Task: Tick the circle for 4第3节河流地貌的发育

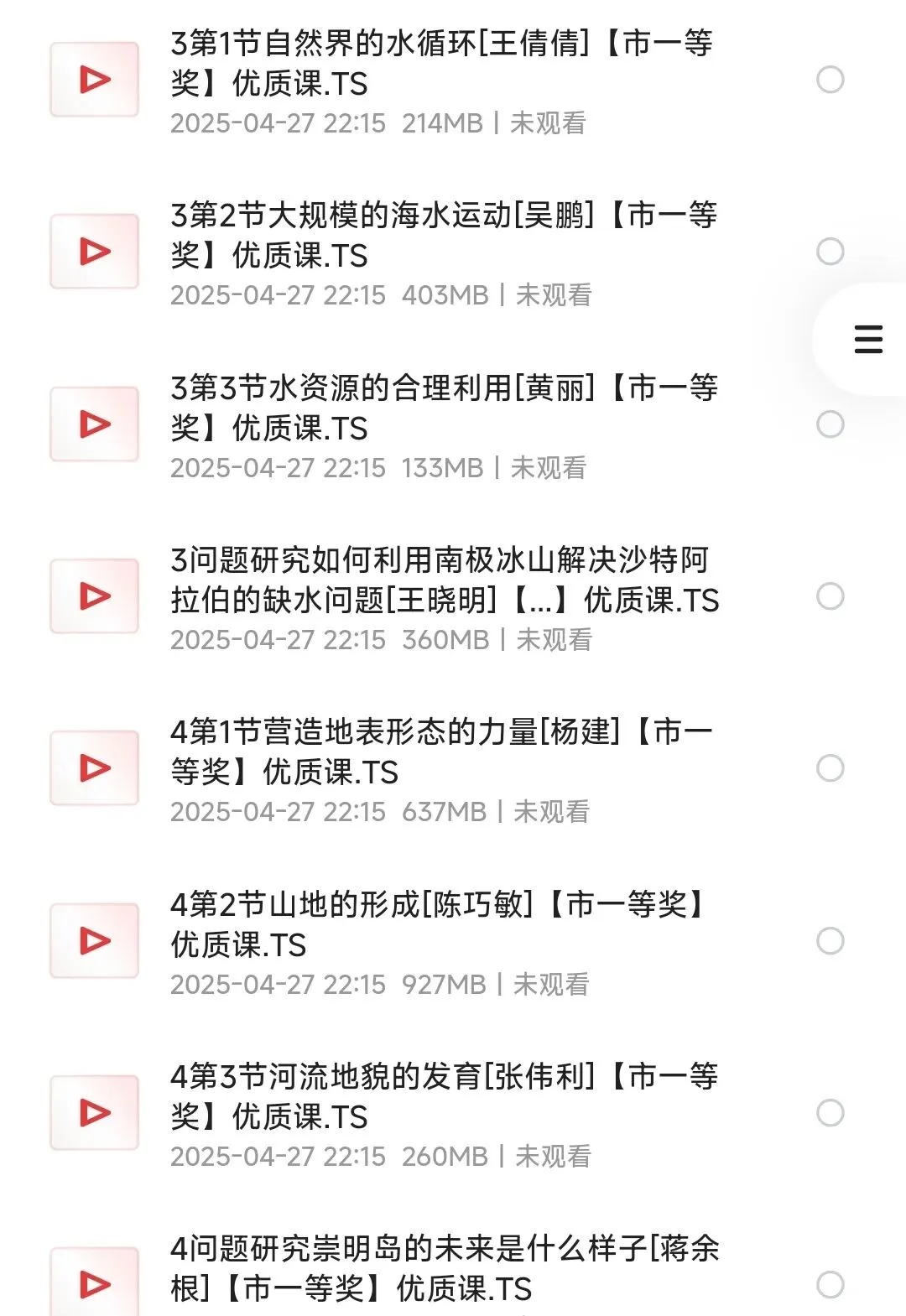Action: point(830,1113)
